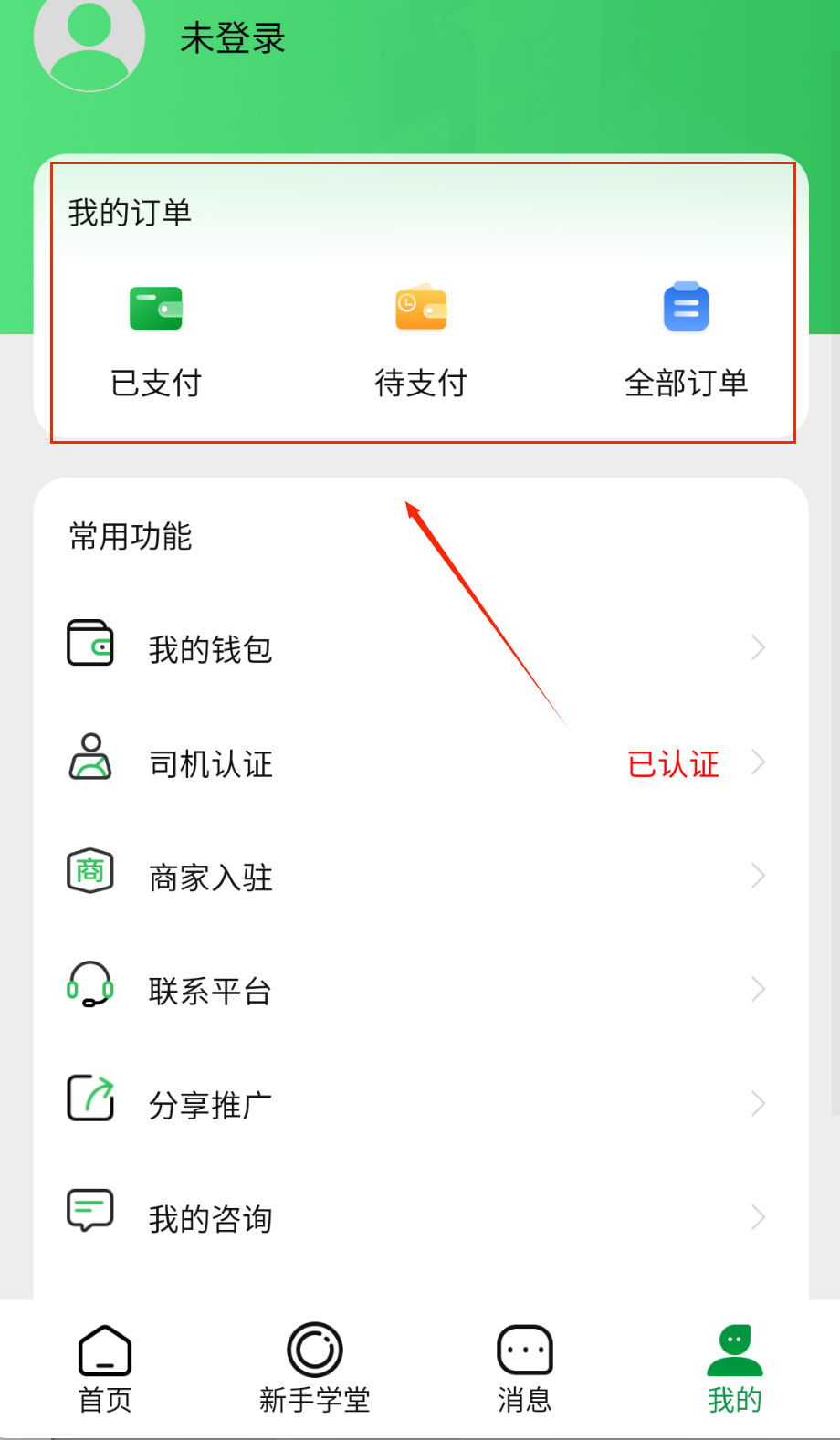840x1440 pixels.
Task: Open 待支付 pending payment orders
Action: (421, 340)
